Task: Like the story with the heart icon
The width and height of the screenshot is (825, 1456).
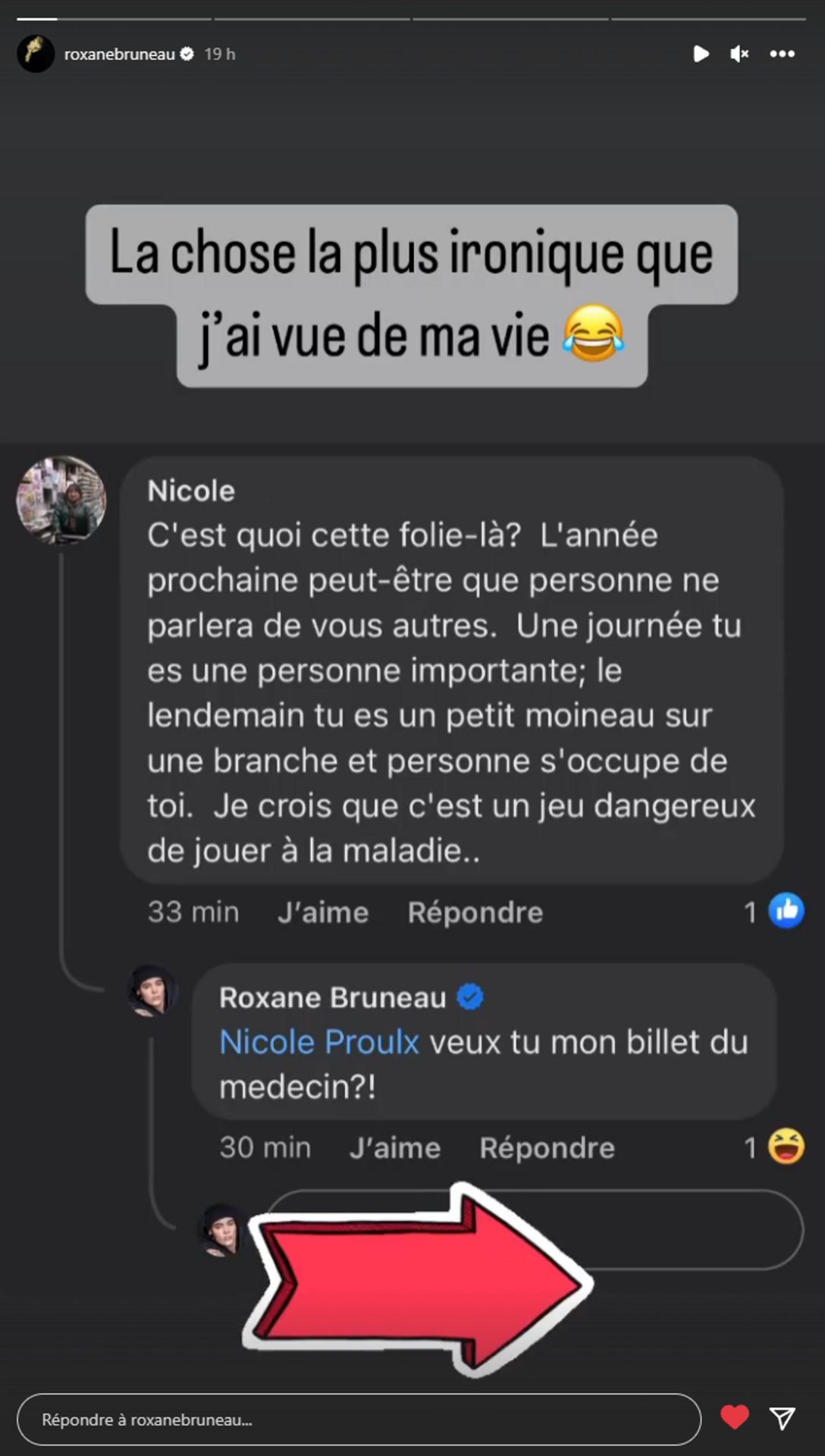Action: coord(734,1417)
